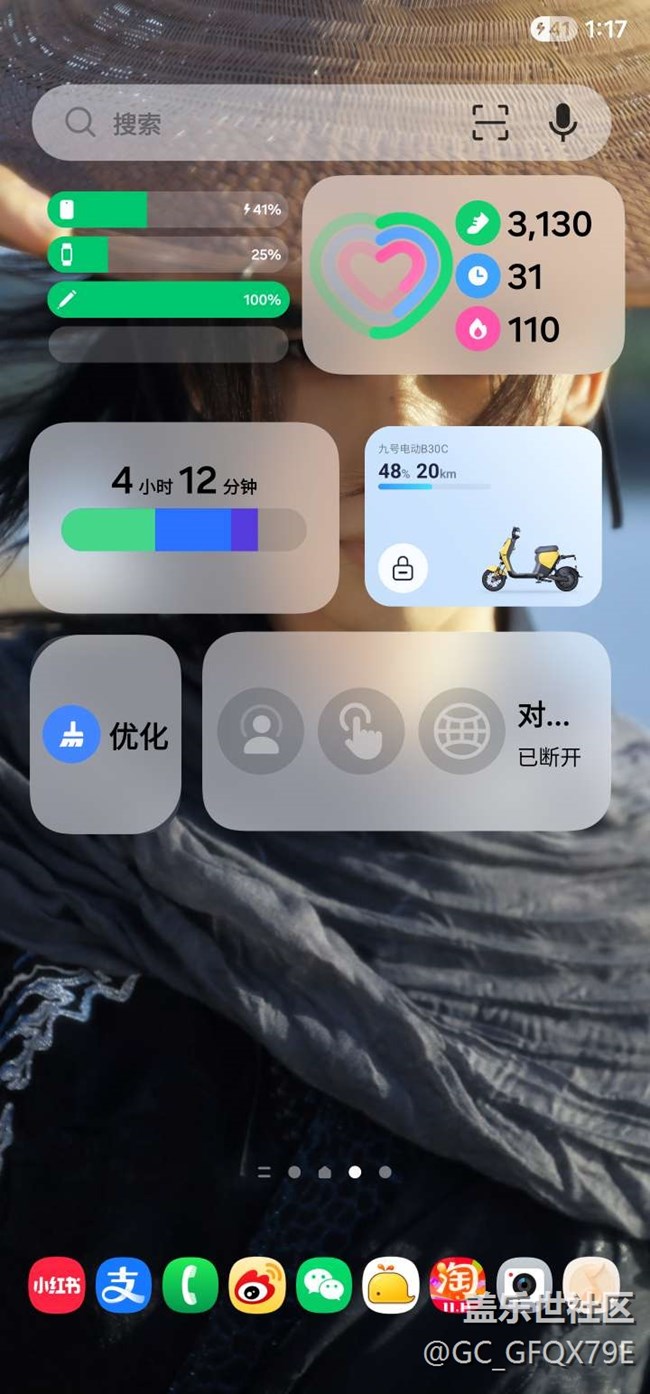Open the Camera app in dock
Screen dimensions: 650x1394
[x=524, y=1285]
